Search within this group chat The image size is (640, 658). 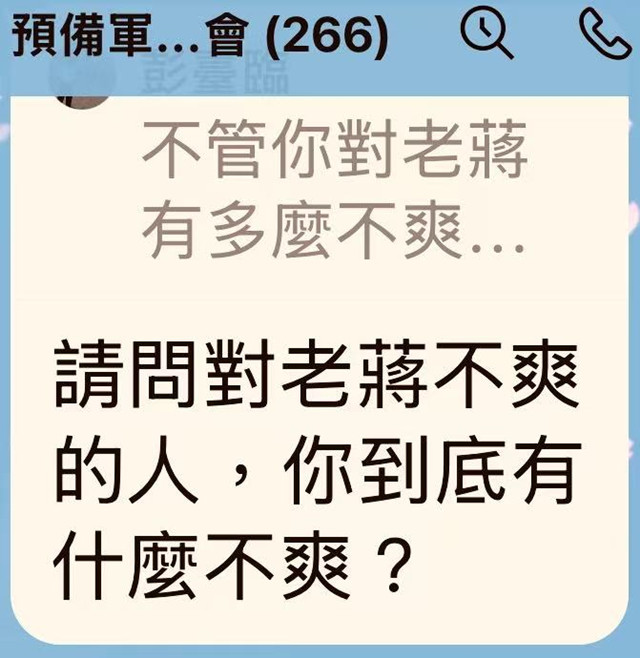[486, 37]
